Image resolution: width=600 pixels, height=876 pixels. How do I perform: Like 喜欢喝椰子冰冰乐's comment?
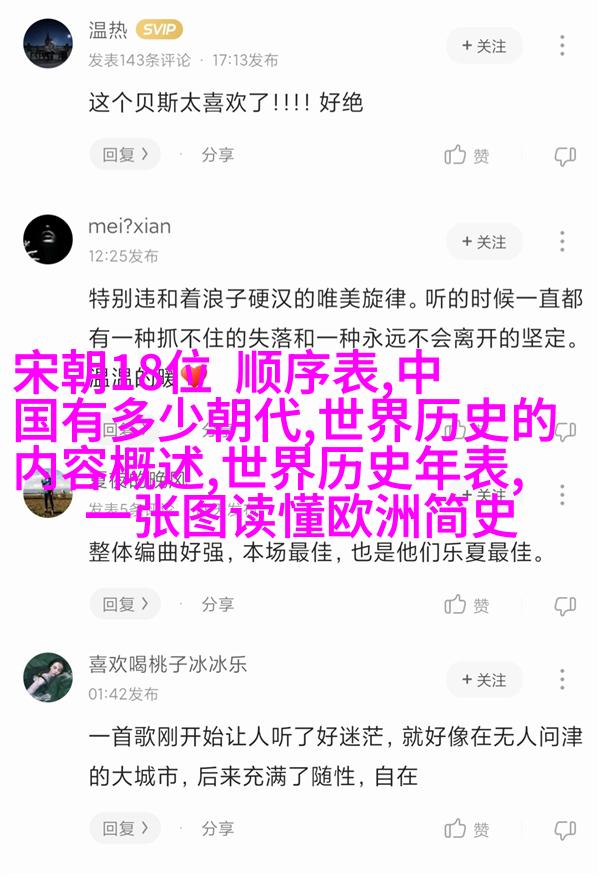pyautogui.click(x=467, y=829)
